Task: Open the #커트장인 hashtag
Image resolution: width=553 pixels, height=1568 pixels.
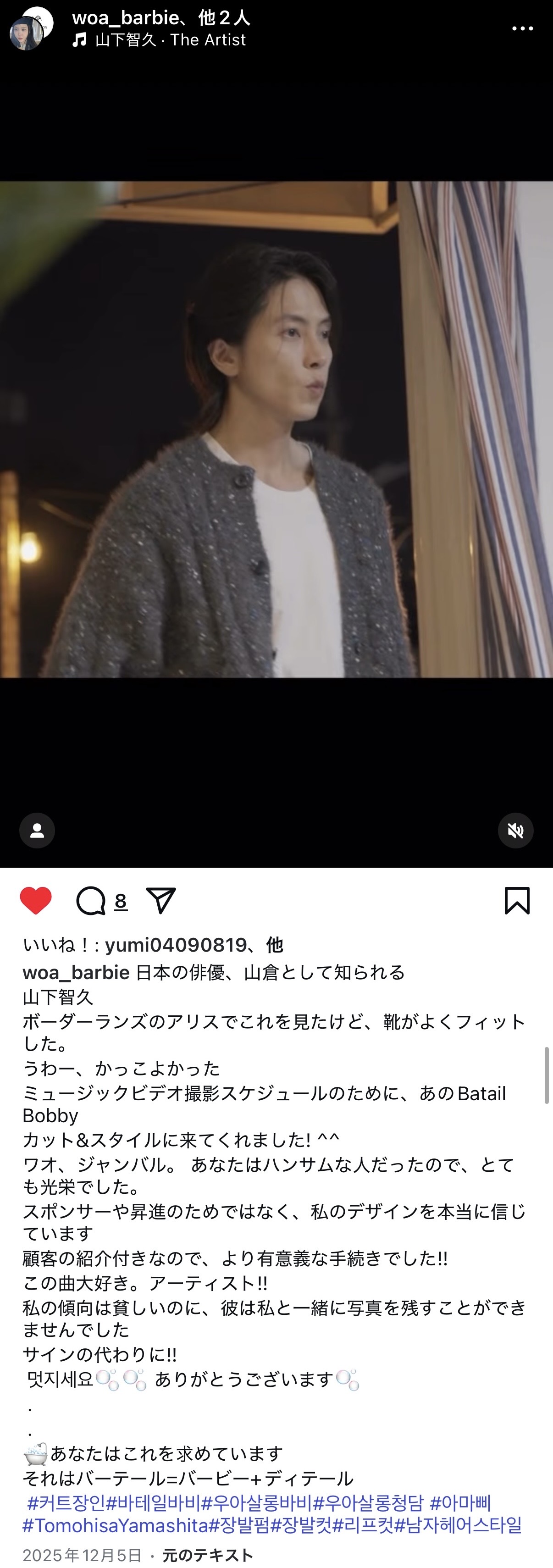Action: pyautogui.click(x=66, y=1502)
